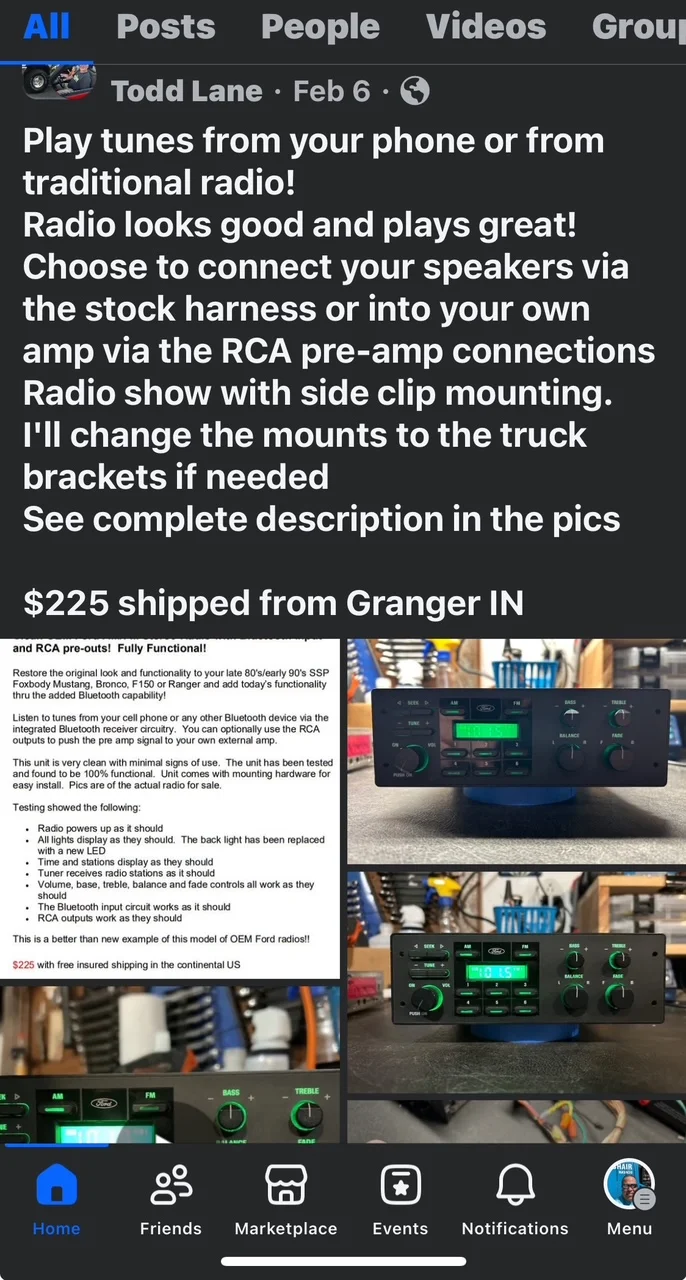The image size is (686, 1280).
Task: Open the radio description text image
Action: coord(171,809)
